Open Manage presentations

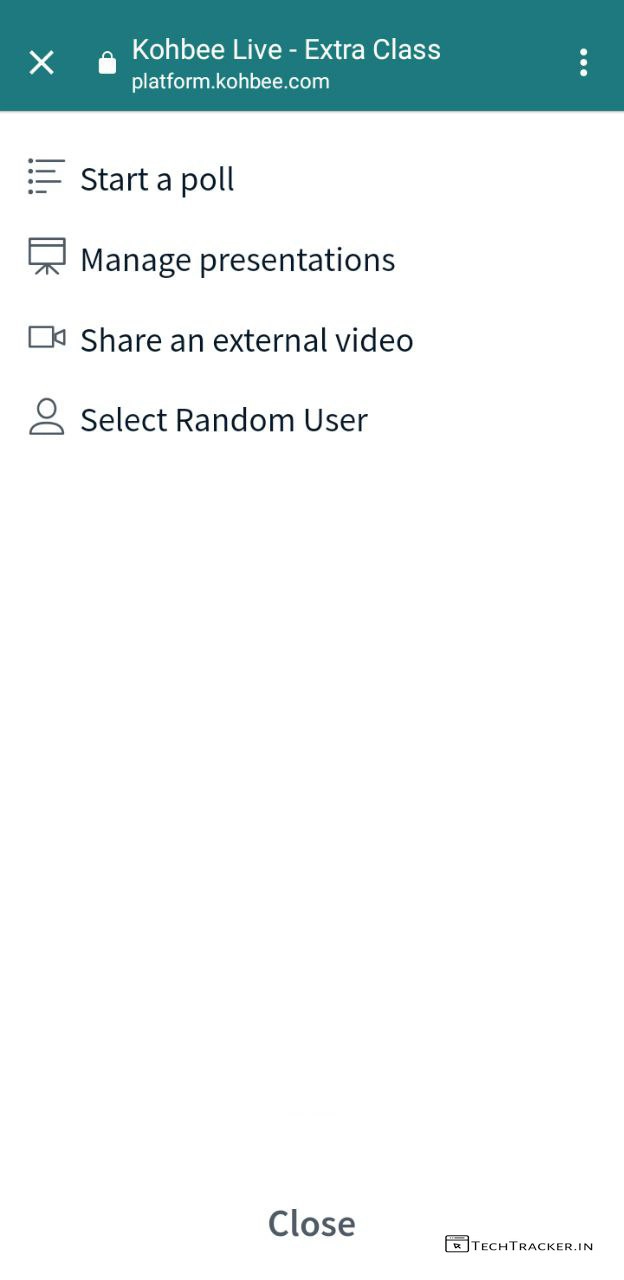coord(237,260)
